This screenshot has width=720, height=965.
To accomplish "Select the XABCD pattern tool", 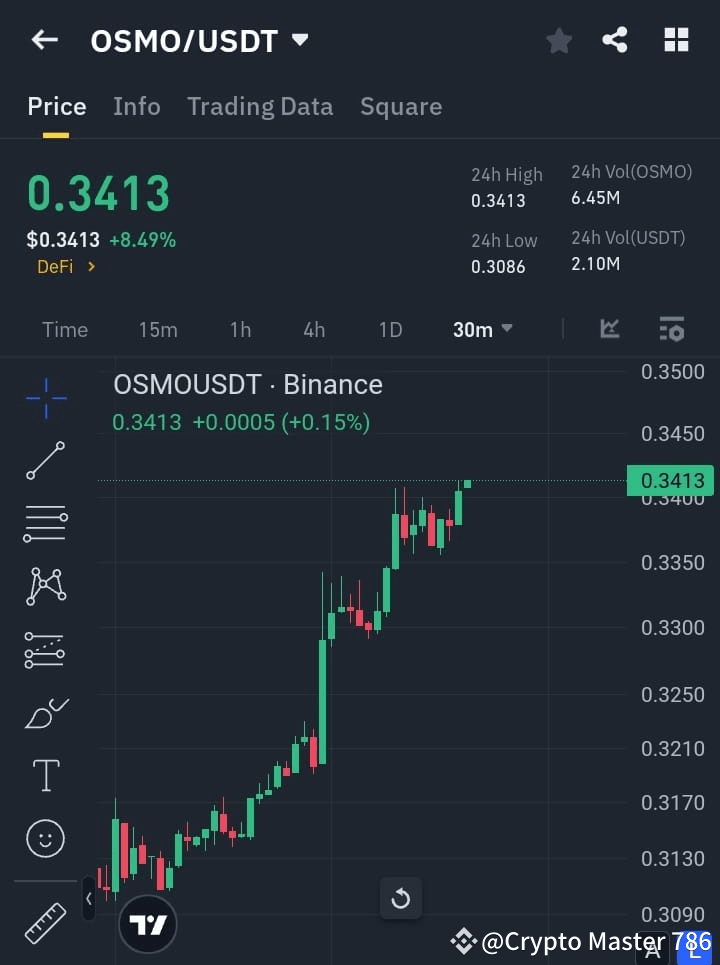I will (45, 587).
